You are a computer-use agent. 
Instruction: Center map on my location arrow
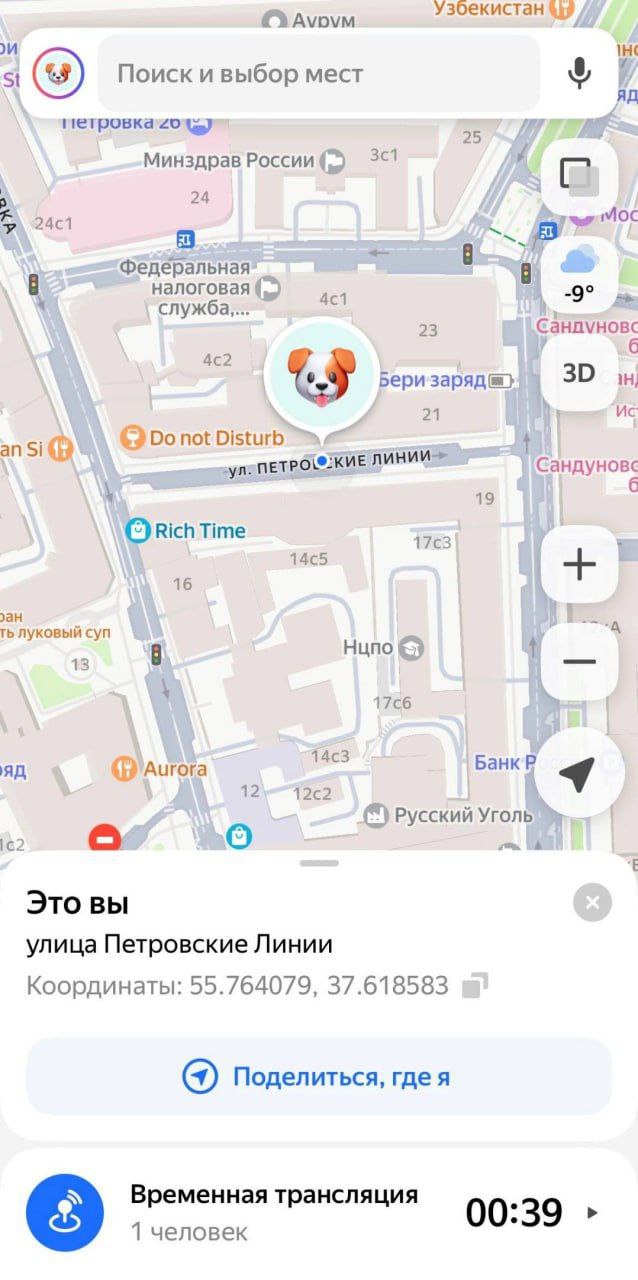[577, 772]
